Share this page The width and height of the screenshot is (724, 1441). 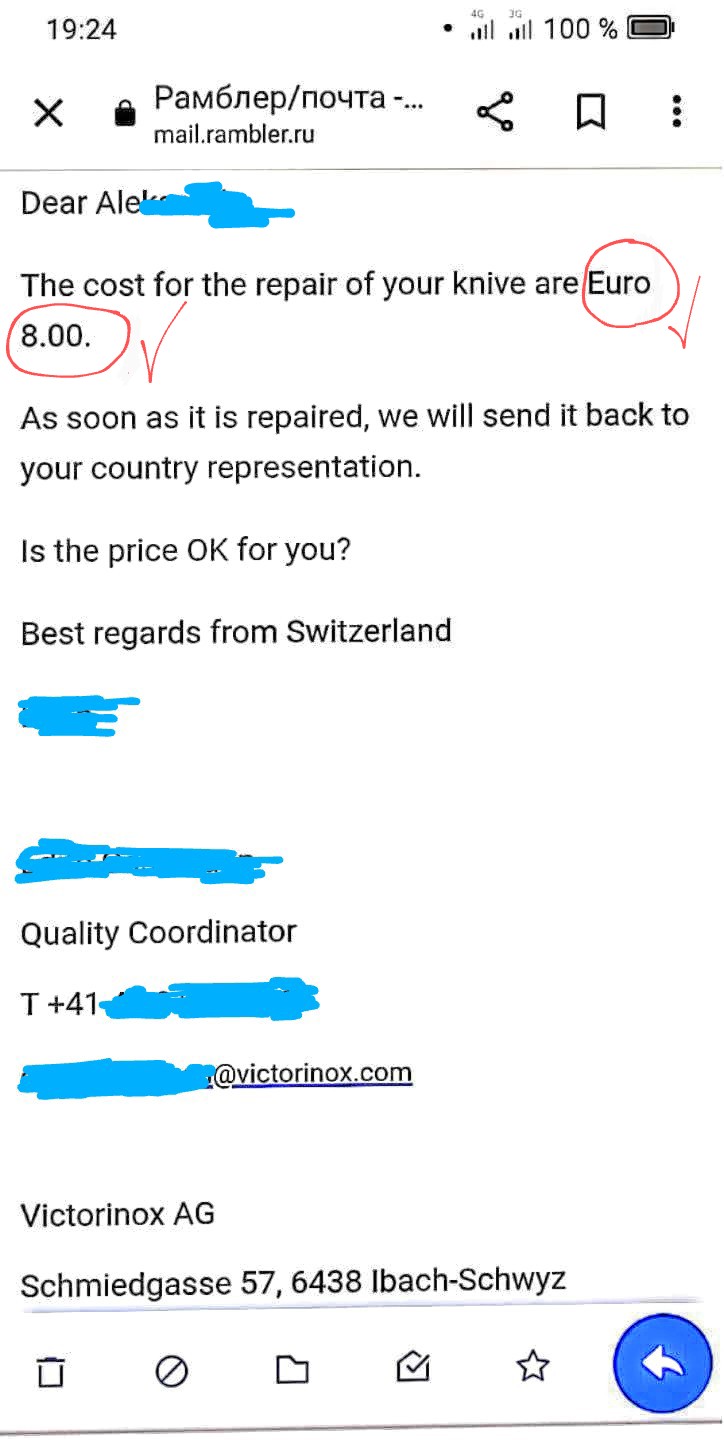point(495,113)
